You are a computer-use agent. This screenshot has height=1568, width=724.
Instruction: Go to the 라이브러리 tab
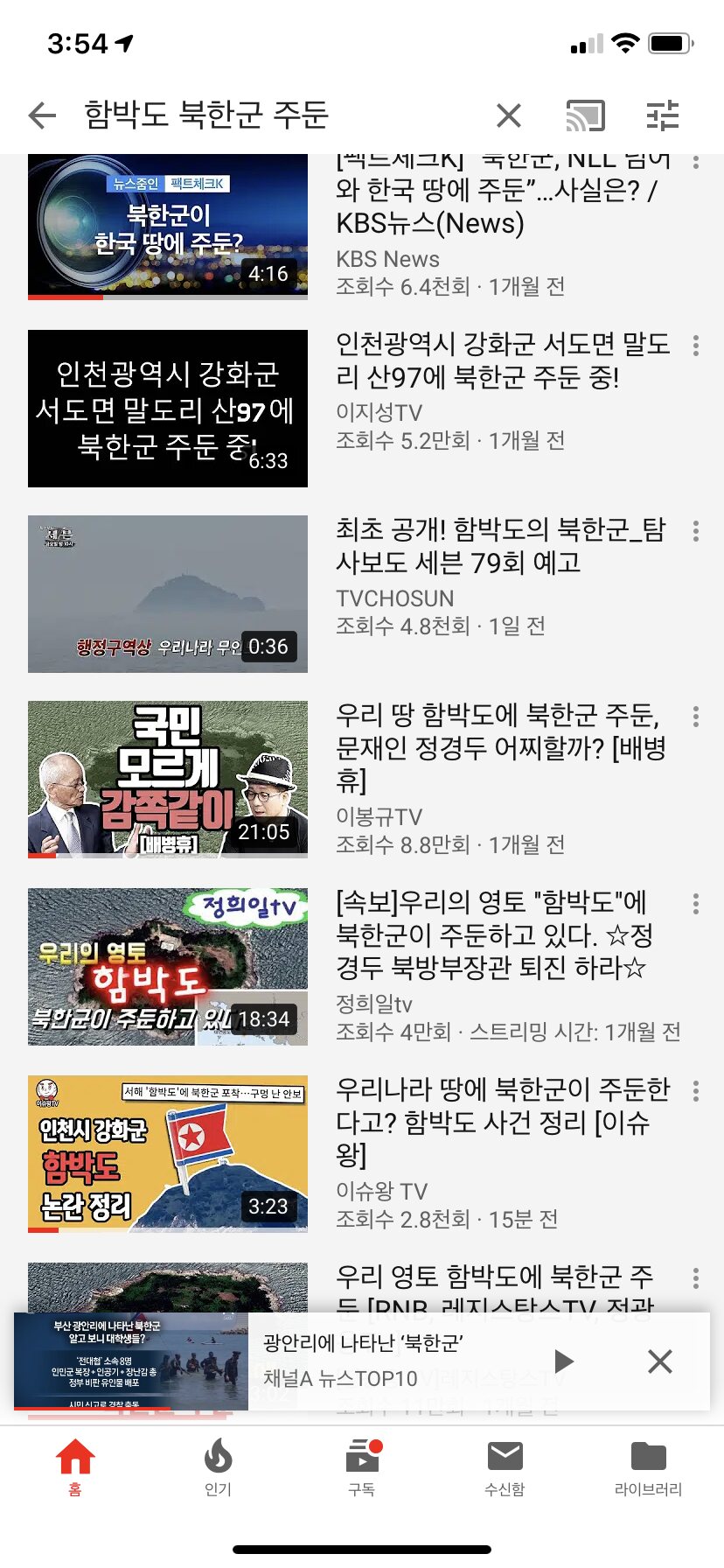tap(648, 1466)
